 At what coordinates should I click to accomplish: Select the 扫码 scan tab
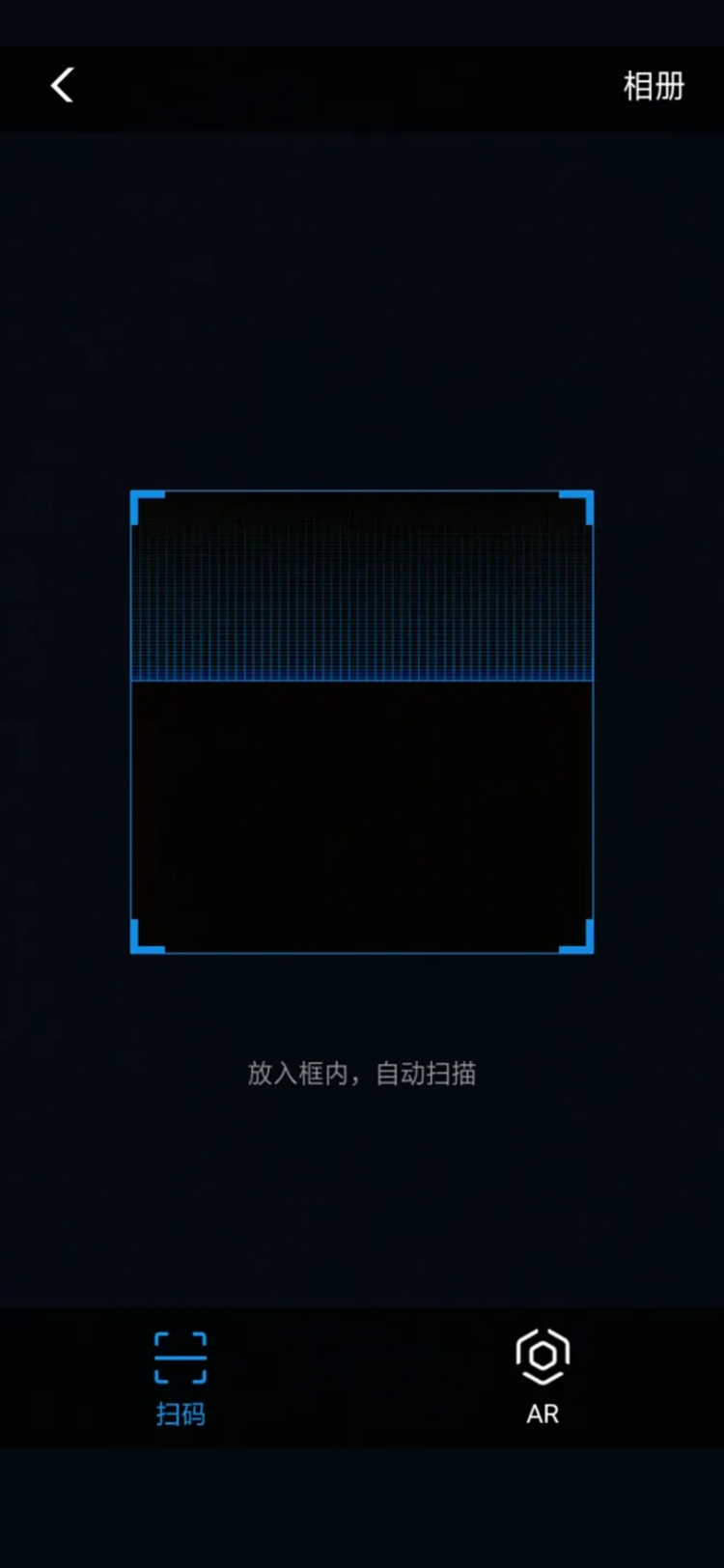181,1377
